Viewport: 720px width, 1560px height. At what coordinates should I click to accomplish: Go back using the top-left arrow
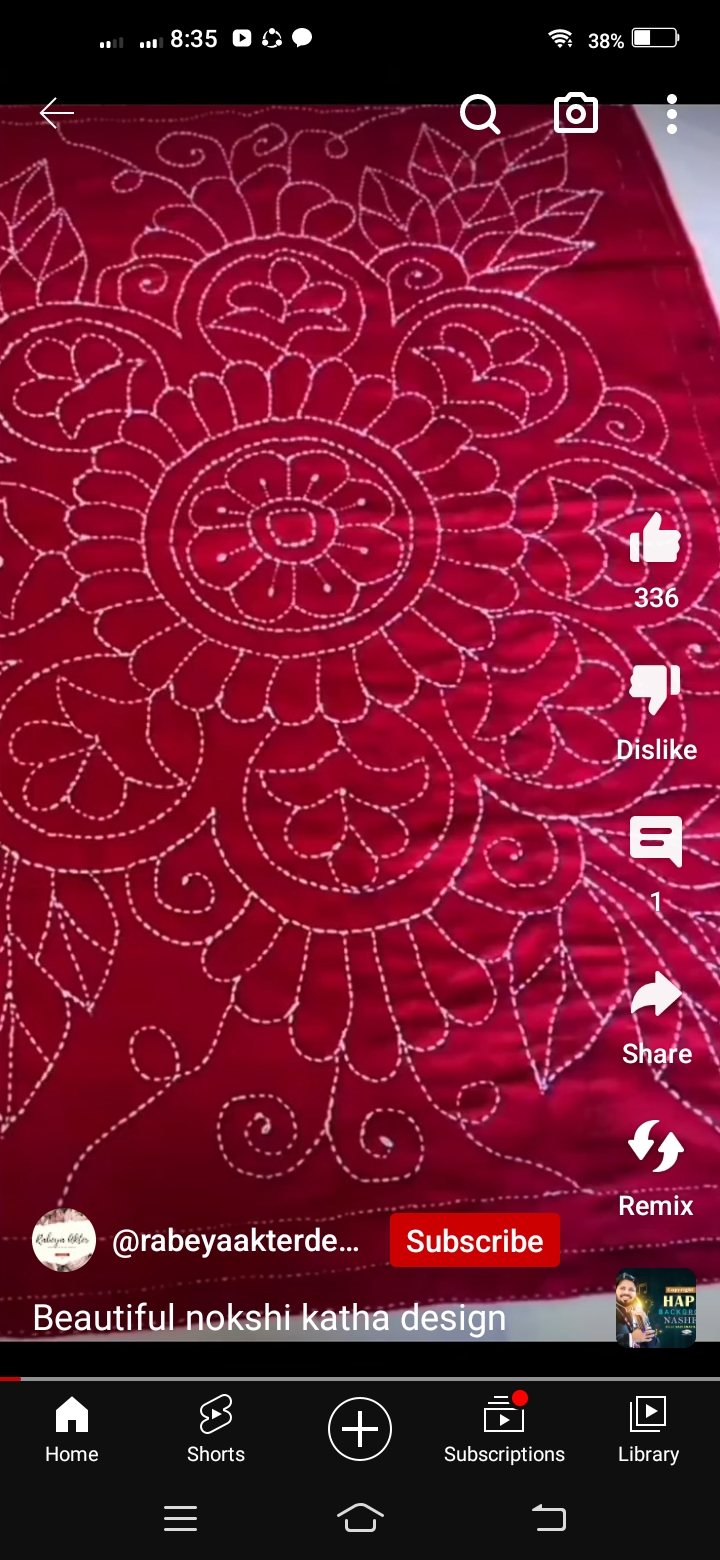click(56, 114)
